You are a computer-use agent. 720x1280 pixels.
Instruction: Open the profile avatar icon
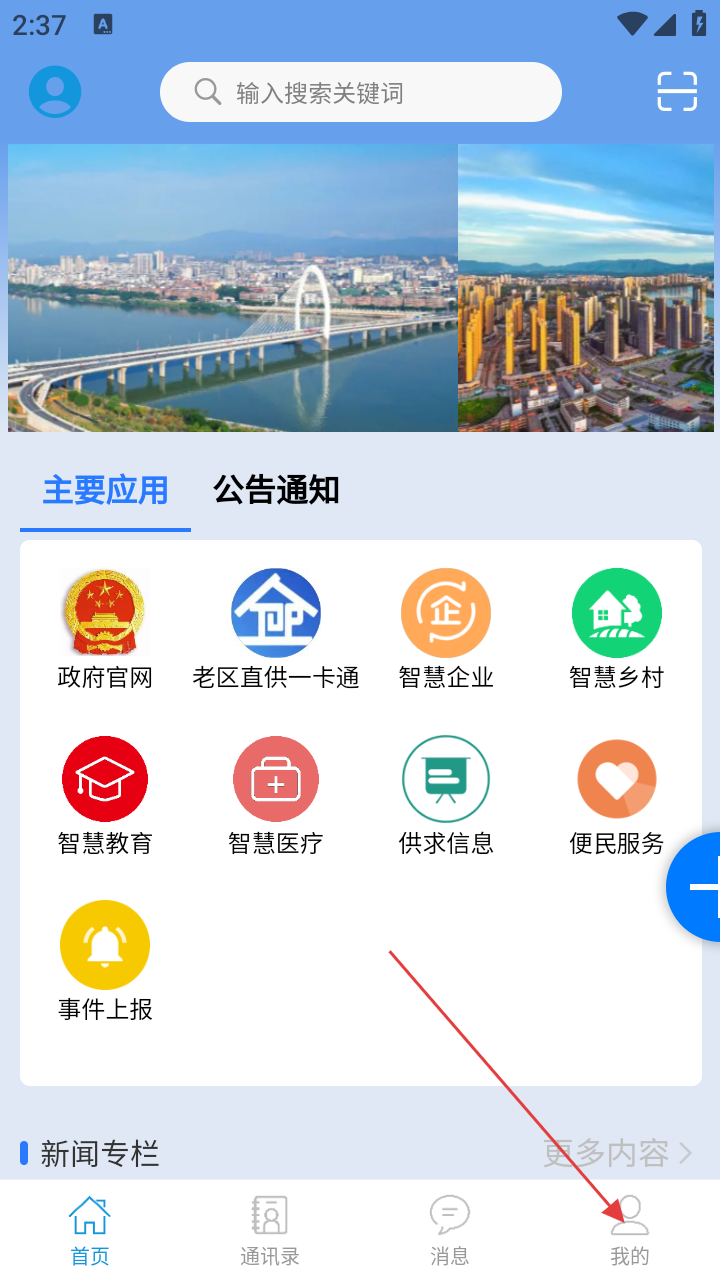coord(55,92)
